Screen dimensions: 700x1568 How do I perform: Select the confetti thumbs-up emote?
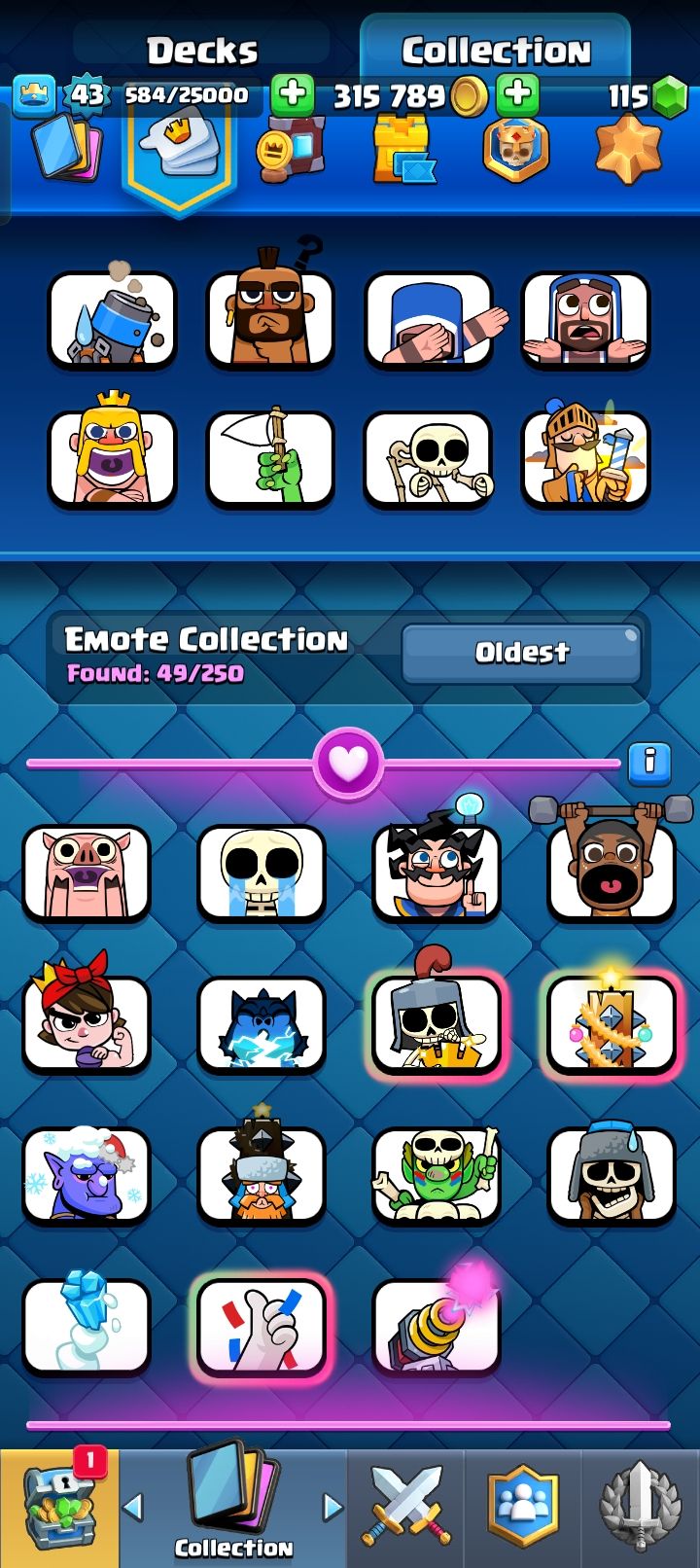(261, 1327)
